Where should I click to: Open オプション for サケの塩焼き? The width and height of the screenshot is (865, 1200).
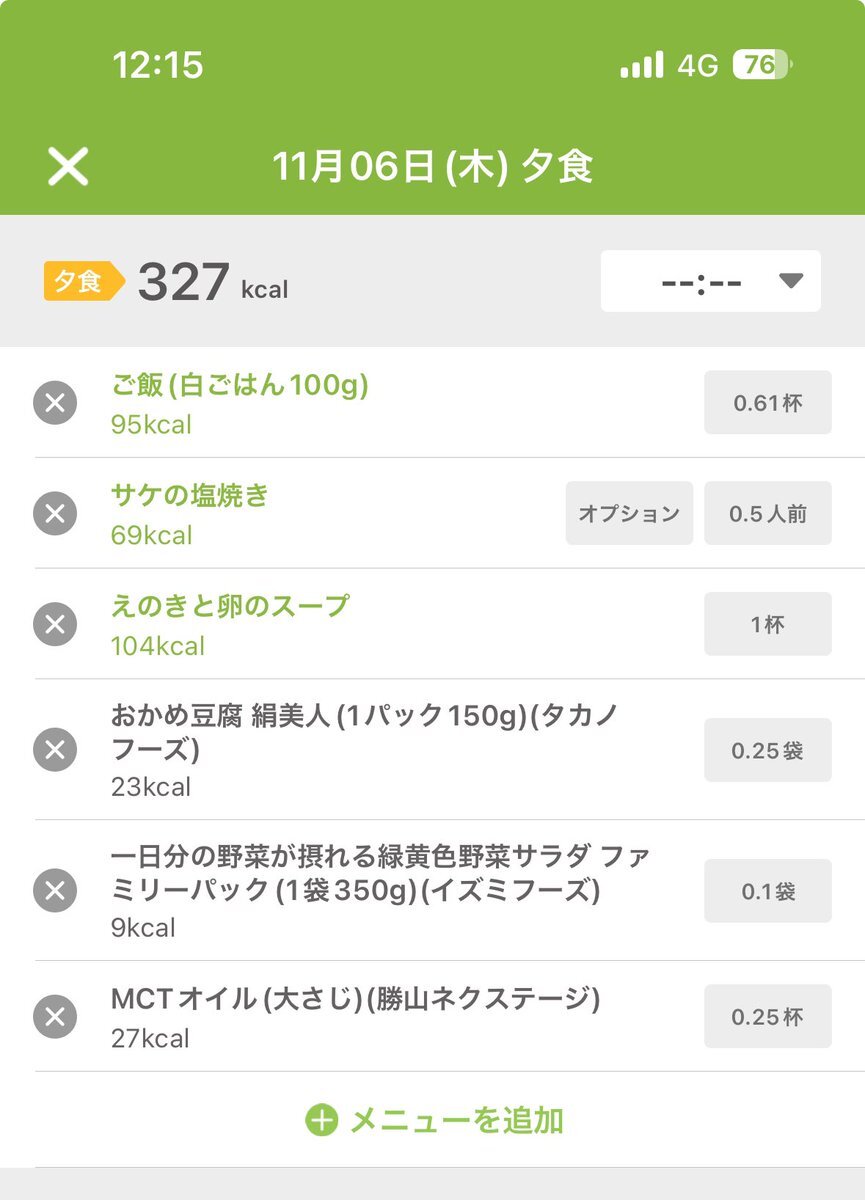click(629, 514)
